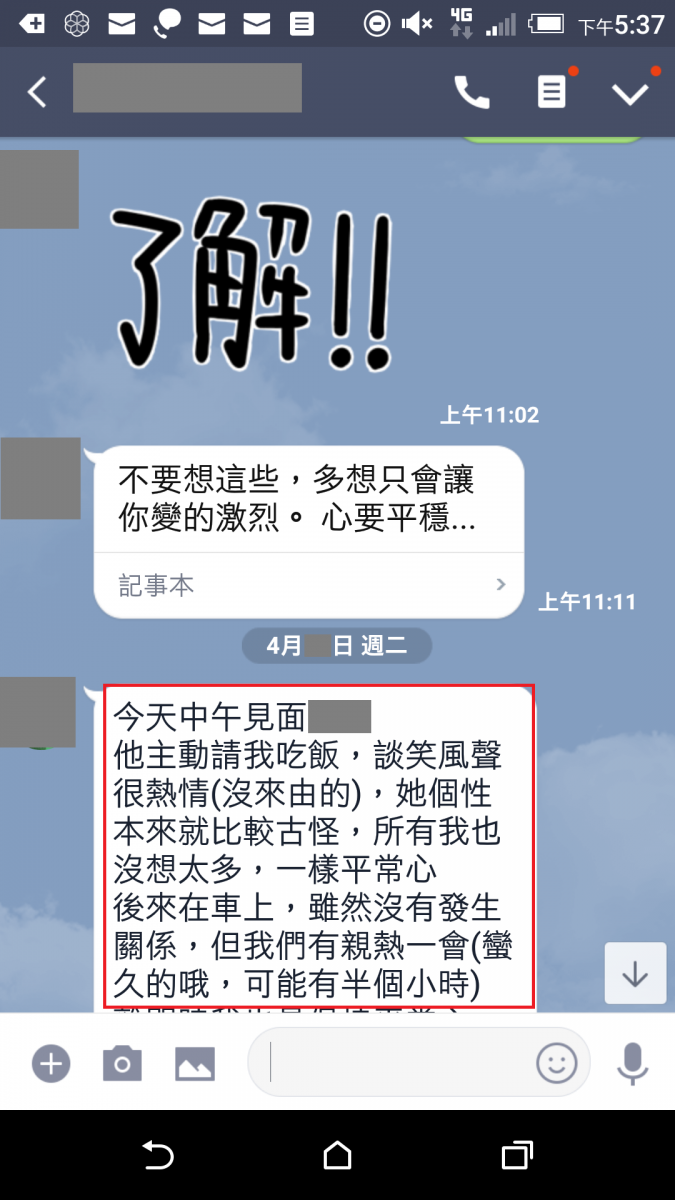Viewport: 675px width, 1200px height.
Task: Open the emoji and sticker picker
Action: click(x=556, y=1063)
